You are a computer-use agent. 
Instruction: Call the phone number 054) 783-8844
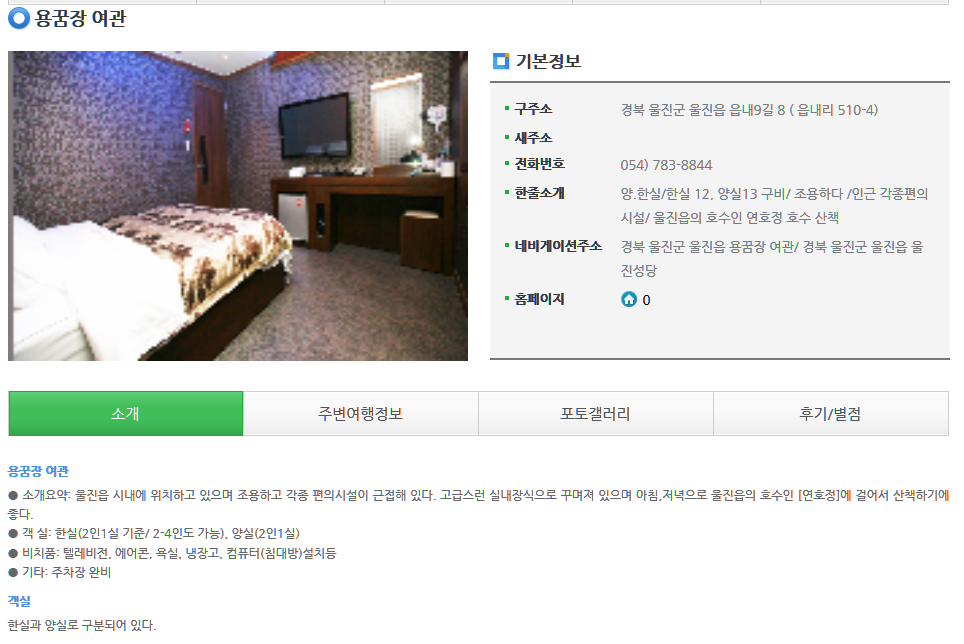666,165
